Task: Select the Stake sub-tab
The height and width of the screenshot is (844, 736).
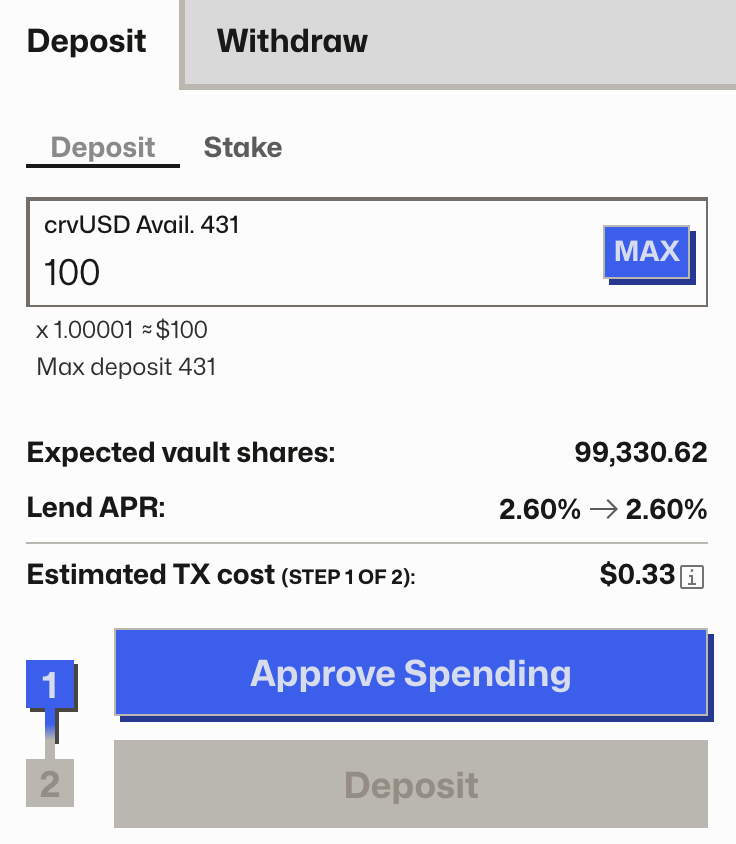Action: pos(242,147)
